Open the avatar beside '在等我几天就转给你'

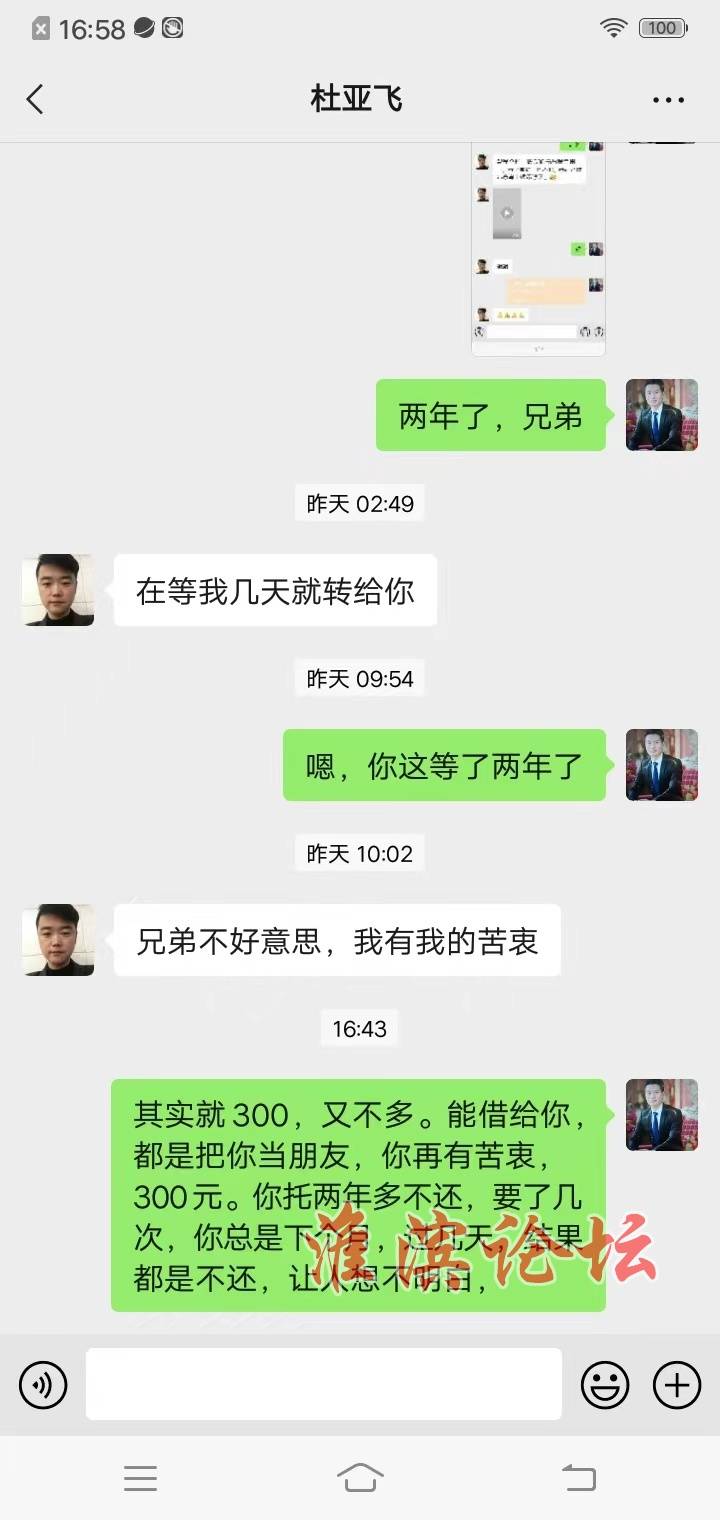58,590
